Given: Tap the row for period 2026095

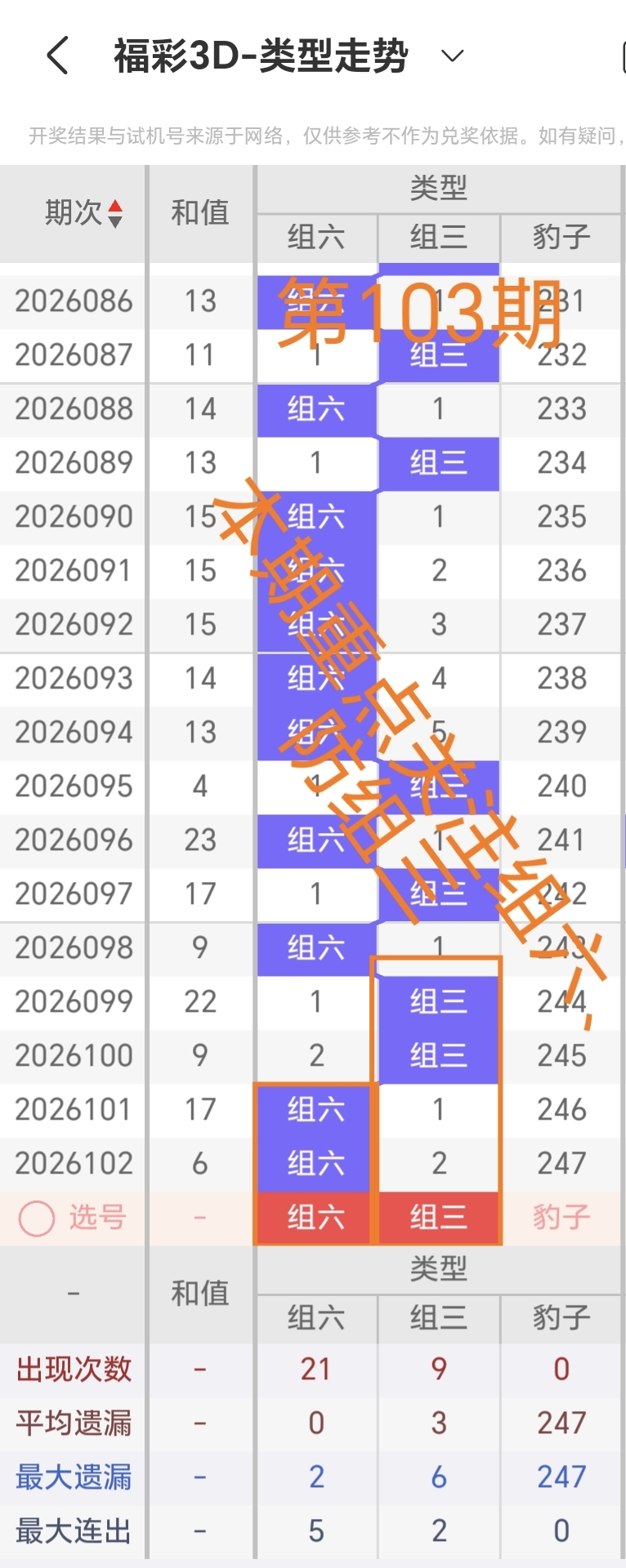Looking at the screenshot, I should pyautogui.click(x=73, y=786).
